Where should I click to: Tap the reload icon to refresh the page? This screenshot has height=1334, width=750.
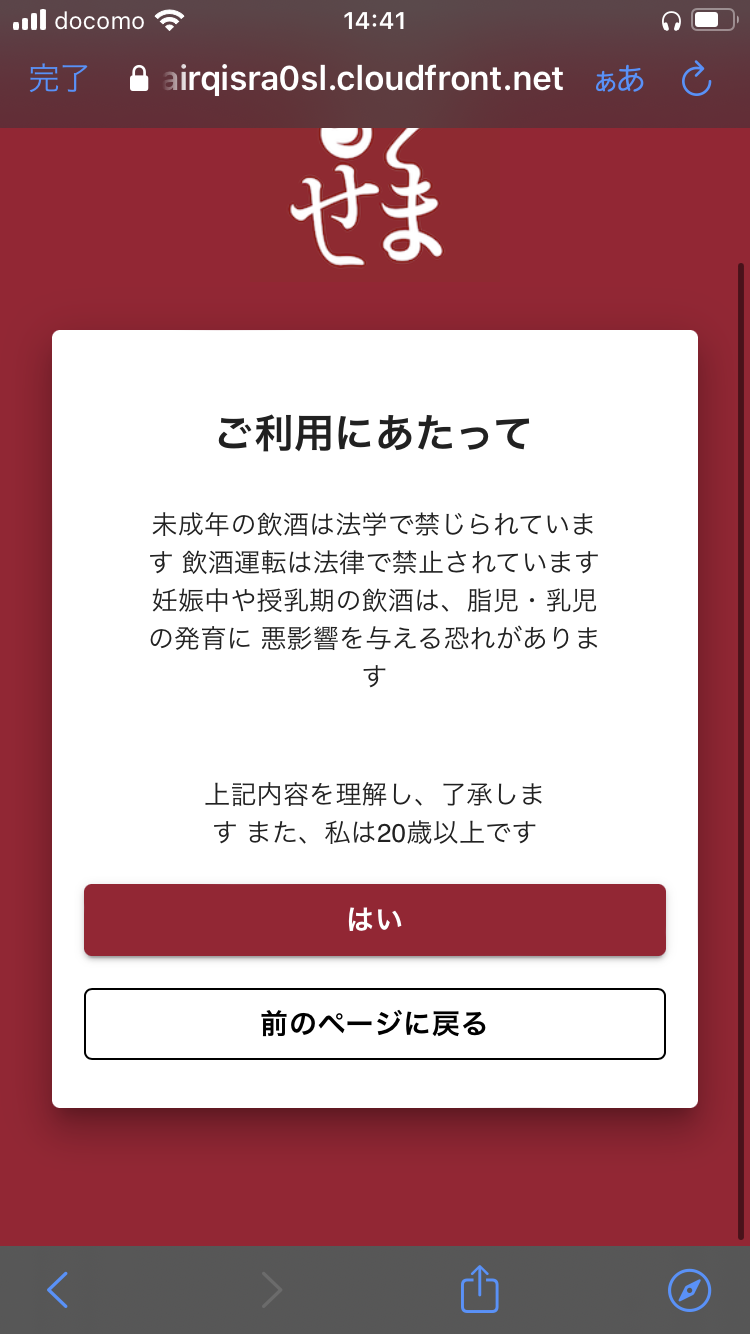point(695,79)
